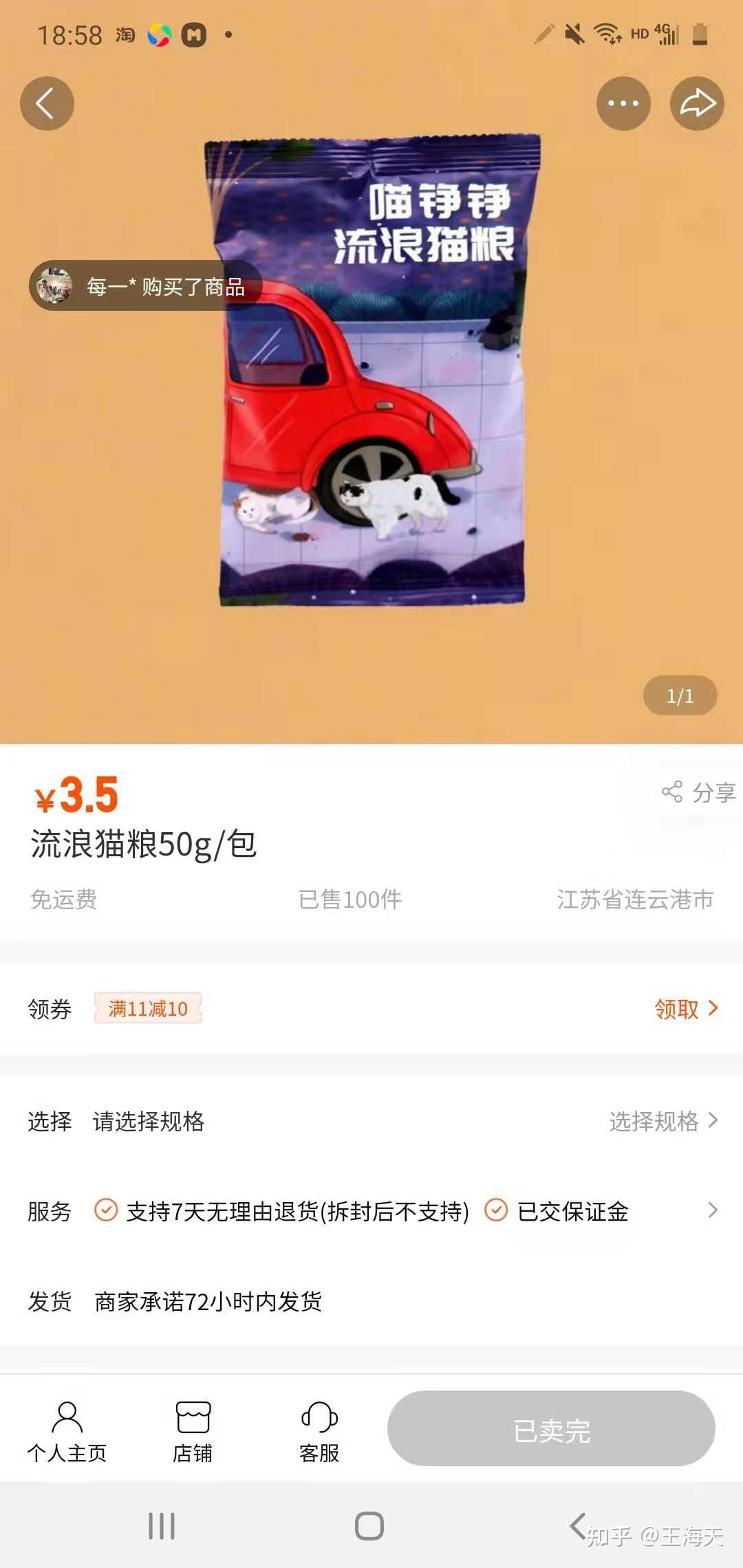This screenshot has height=1568, width=743.
Task: Open 个人主页 in the bottom bar
Action: (x=67, y=1432)
